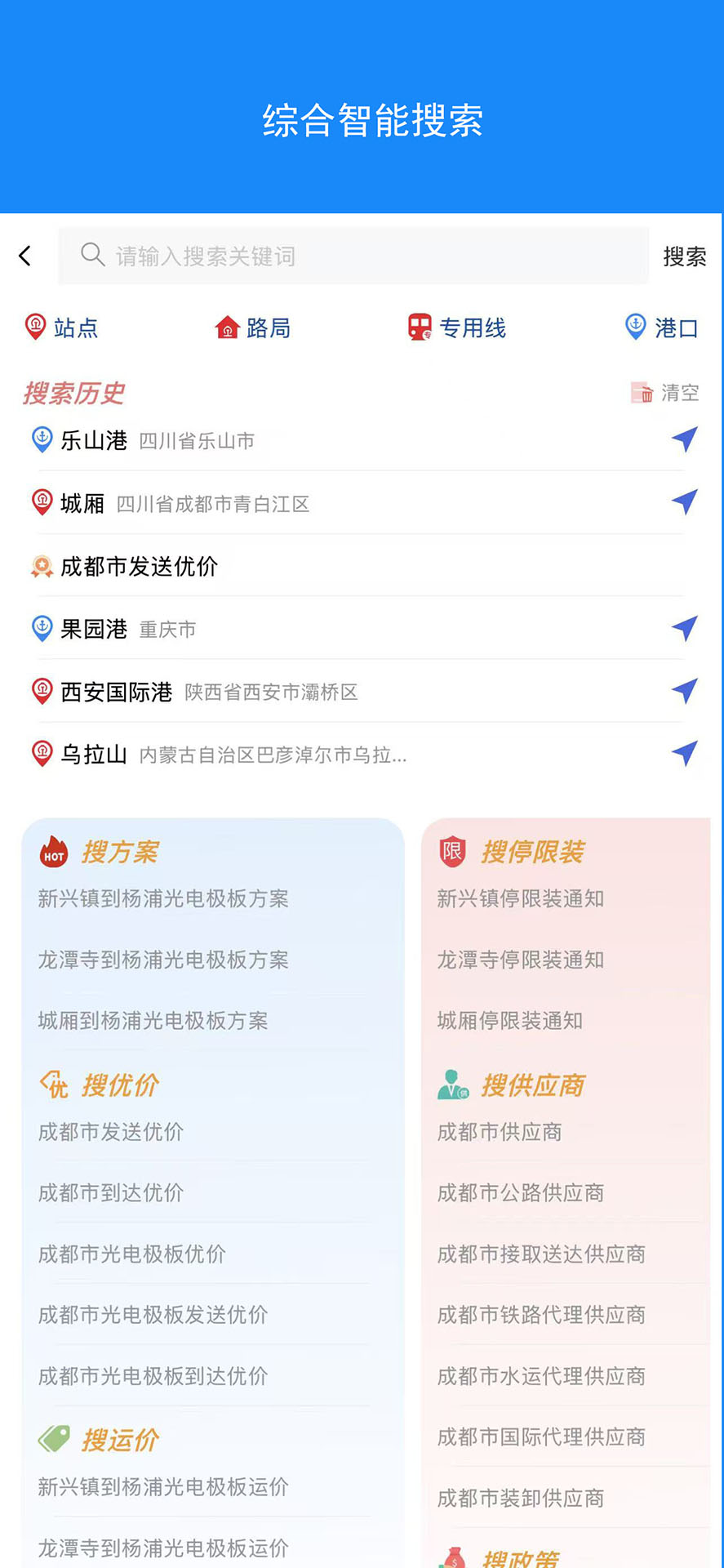Click the navigation arrow next to 乐山港

pyautogui.click(x=685, y=439)
